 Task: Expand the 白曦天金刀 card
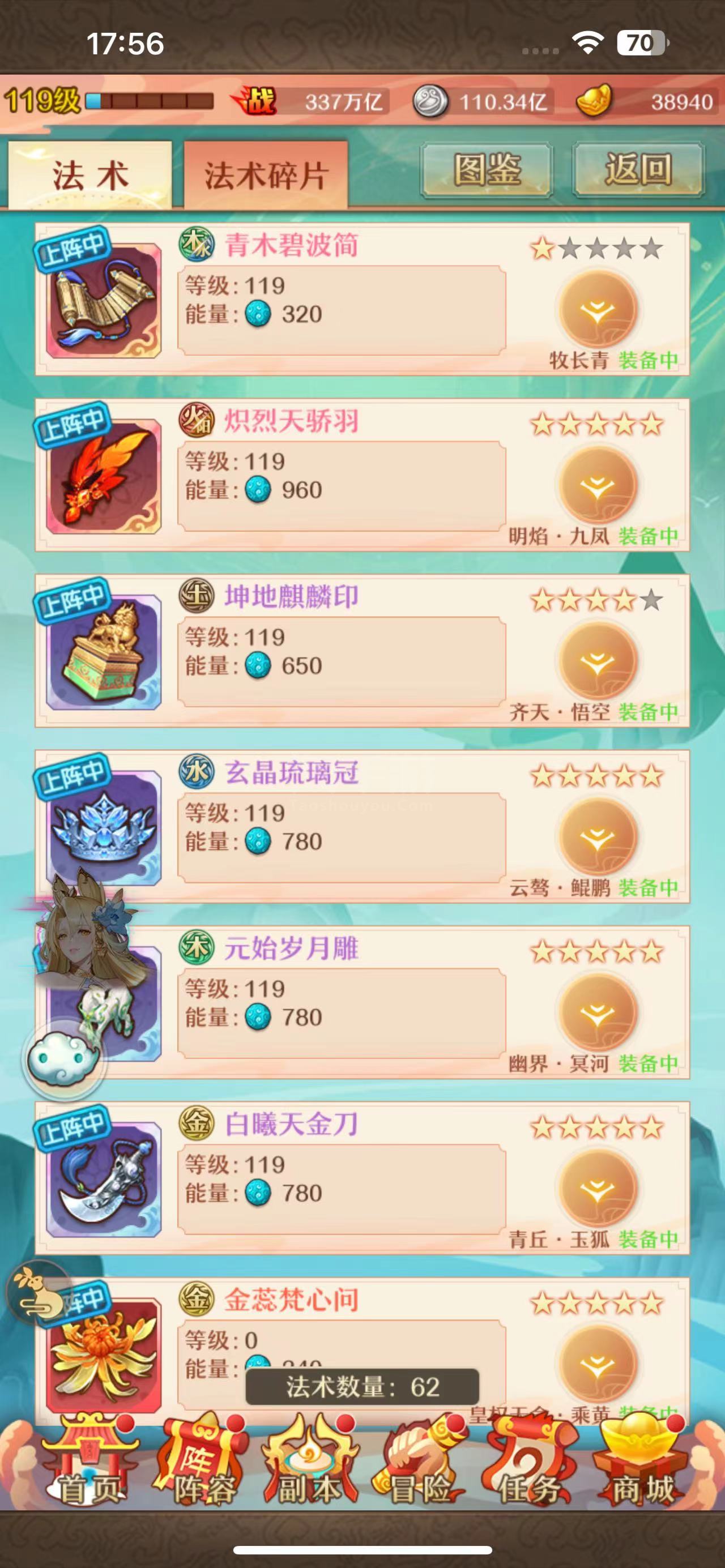(x=598, y=1189)
